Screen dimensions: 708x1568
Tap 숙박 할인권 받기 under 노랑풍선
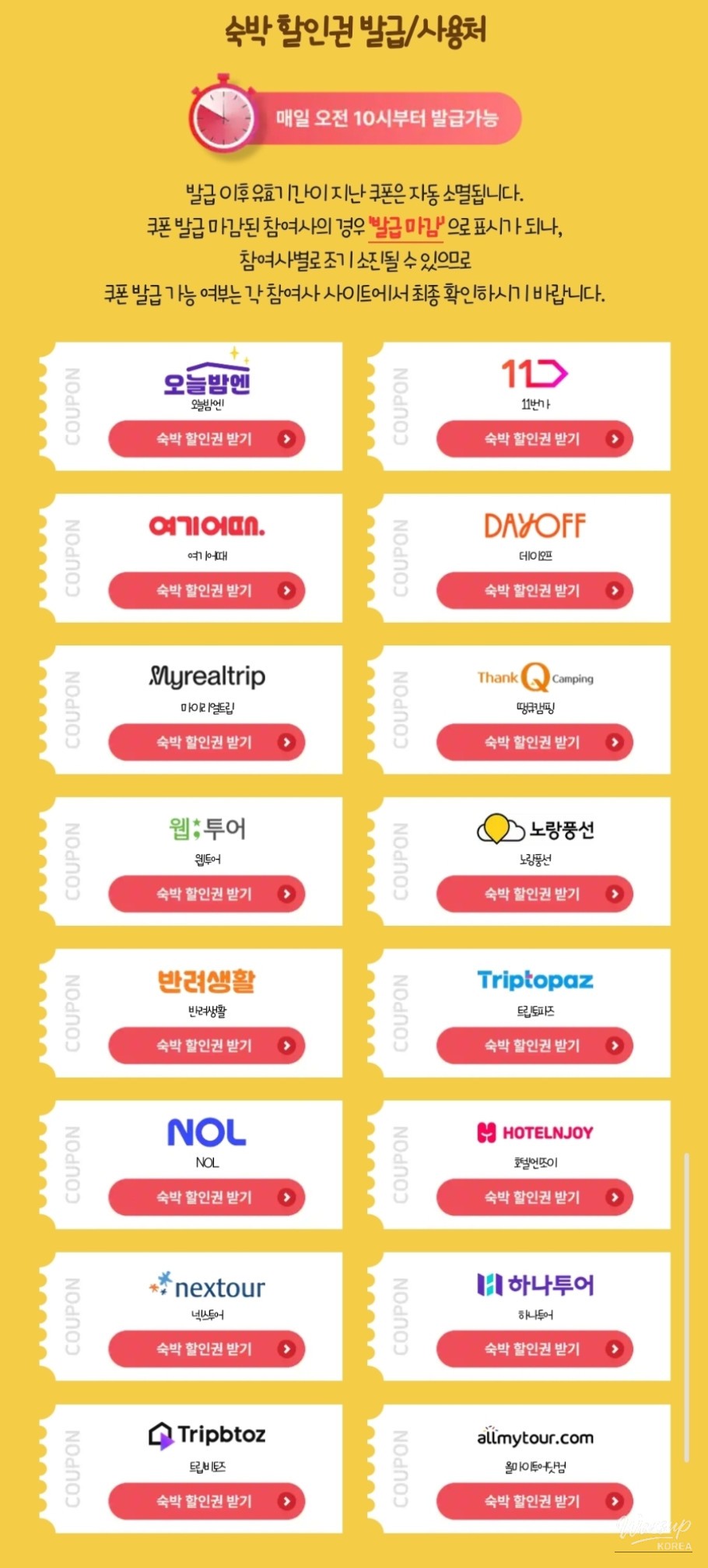pyautogui.click(x=535, y=894)
